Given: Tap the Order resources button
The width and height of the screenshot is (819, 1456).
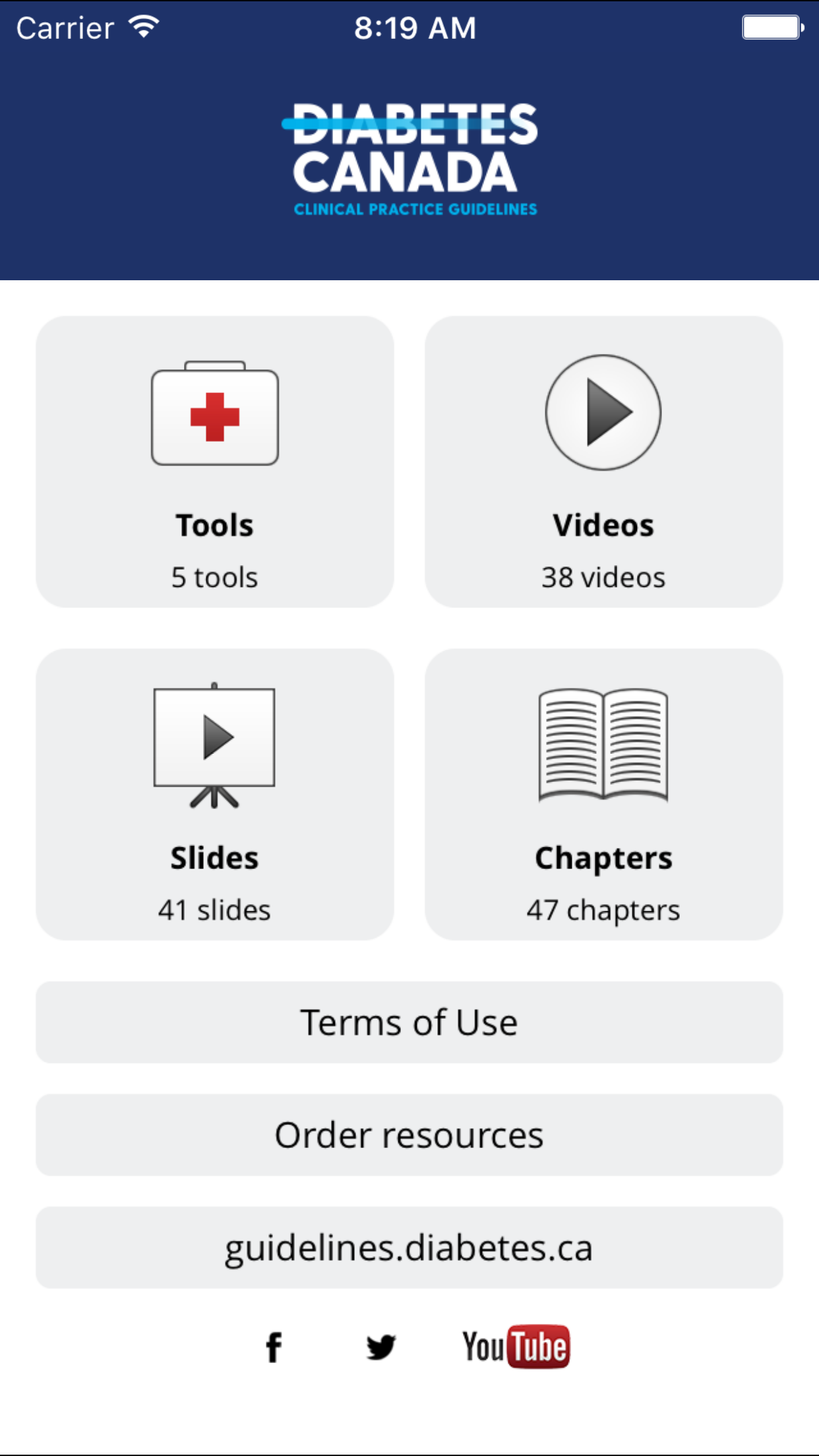Looking at the screenshot, I should [409, 1135].
